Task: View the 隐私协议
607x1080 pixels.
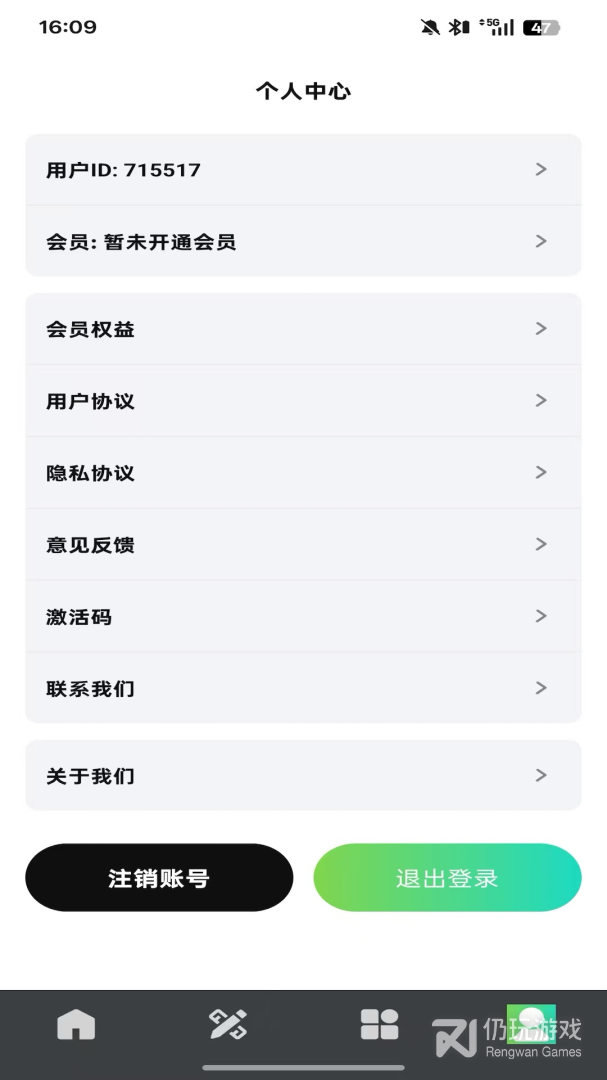Action: pos(303,472)
